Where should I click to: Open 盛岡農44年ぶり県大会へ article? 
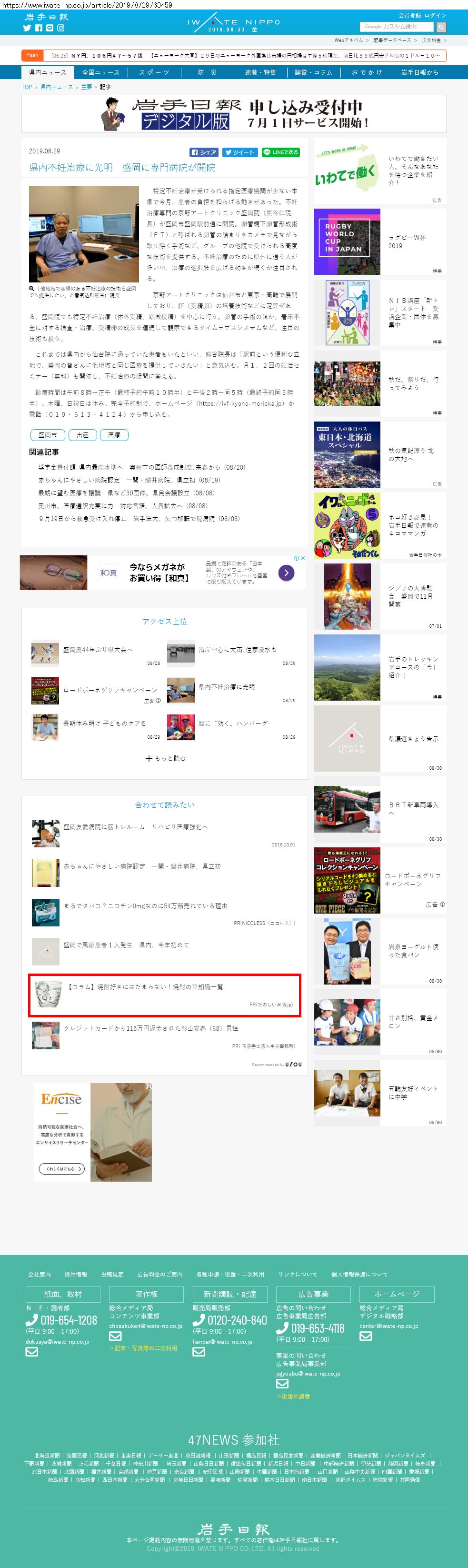98,650
